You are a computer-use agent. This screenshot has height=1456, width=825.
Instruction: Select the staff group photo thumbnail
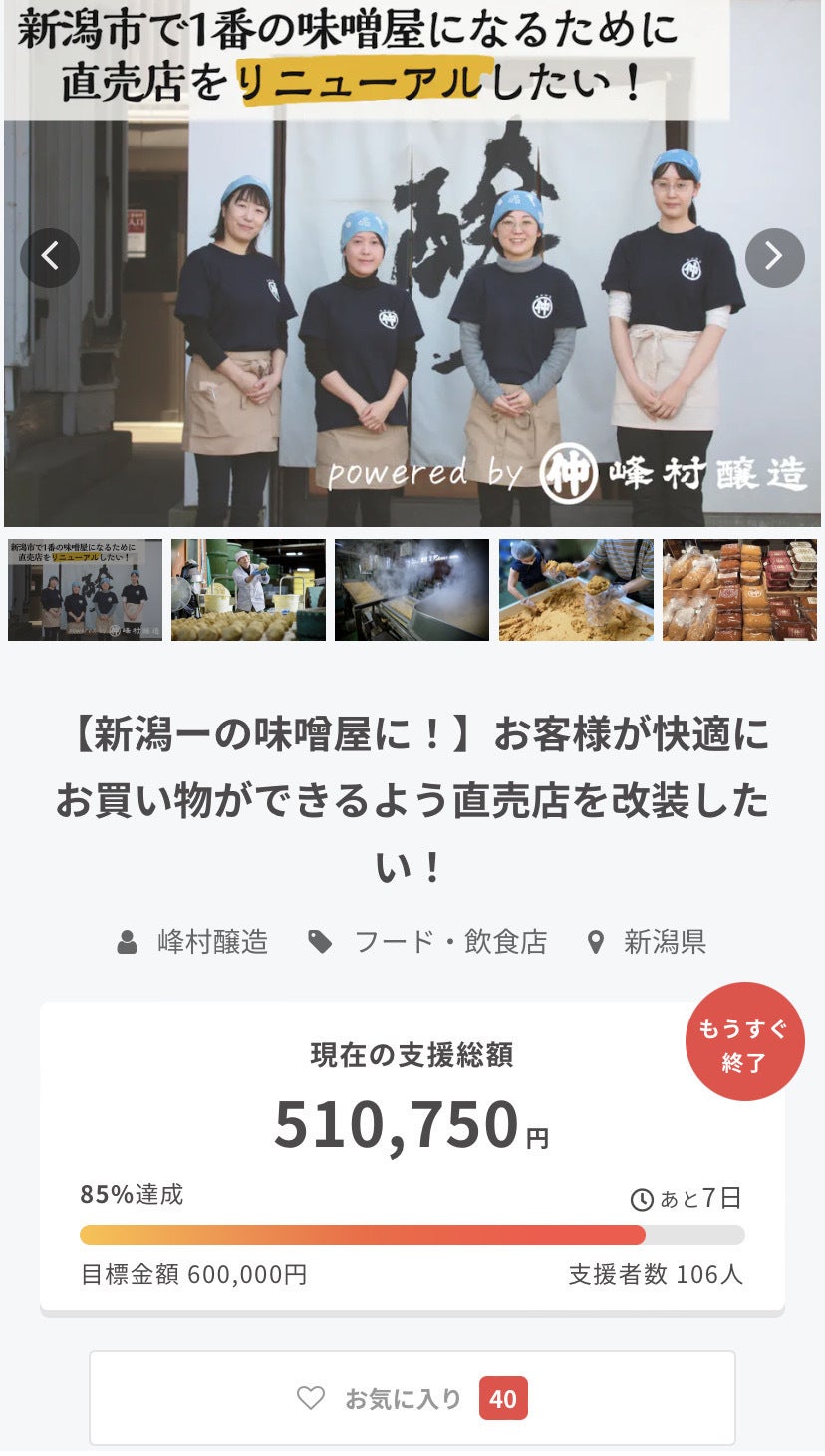coord(85,590)
